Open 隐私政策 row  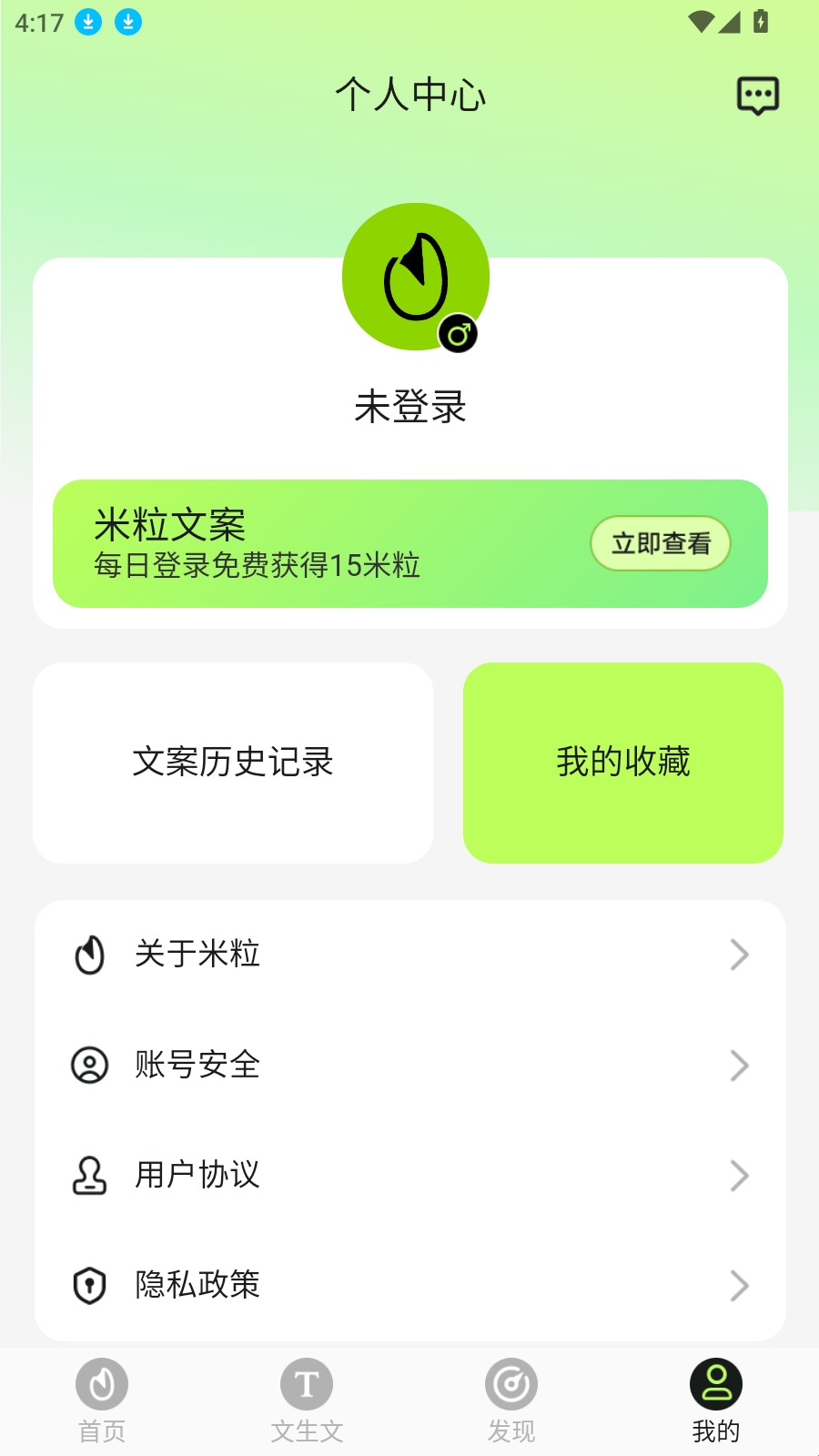(409, 1285)
